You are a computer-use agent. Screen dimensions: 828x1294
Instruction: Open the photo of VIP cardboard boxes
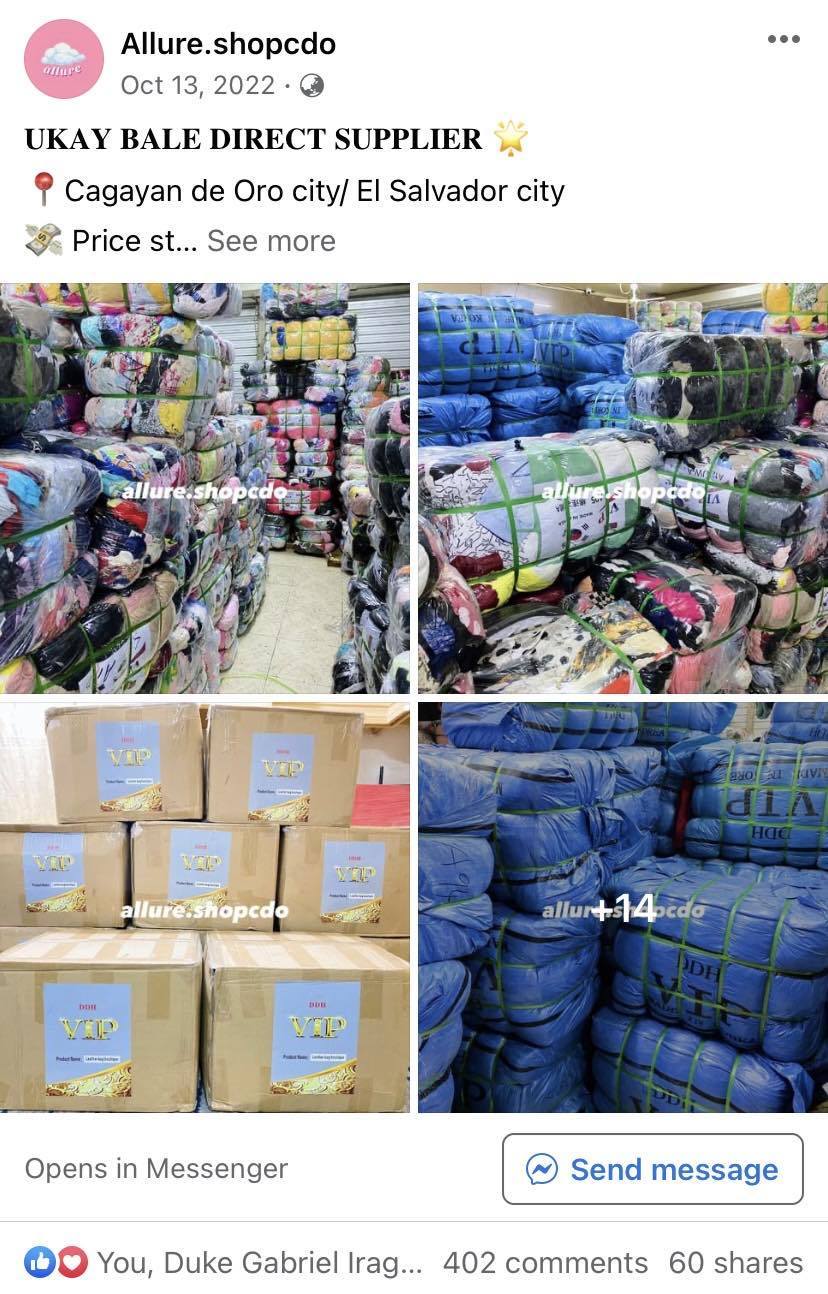coord(205,906)
